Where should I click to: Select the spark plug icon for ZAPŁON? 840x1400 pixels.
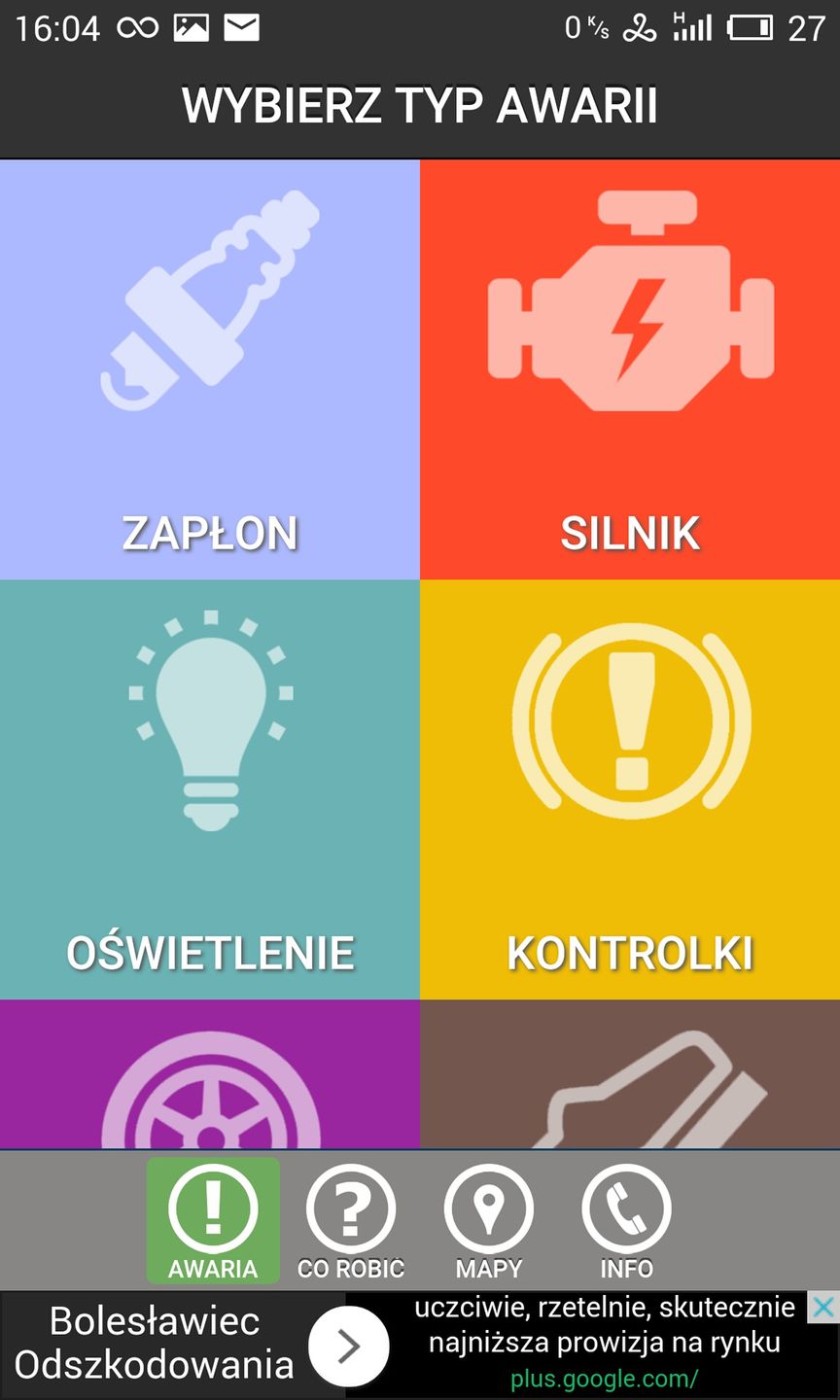click(210, 301)
